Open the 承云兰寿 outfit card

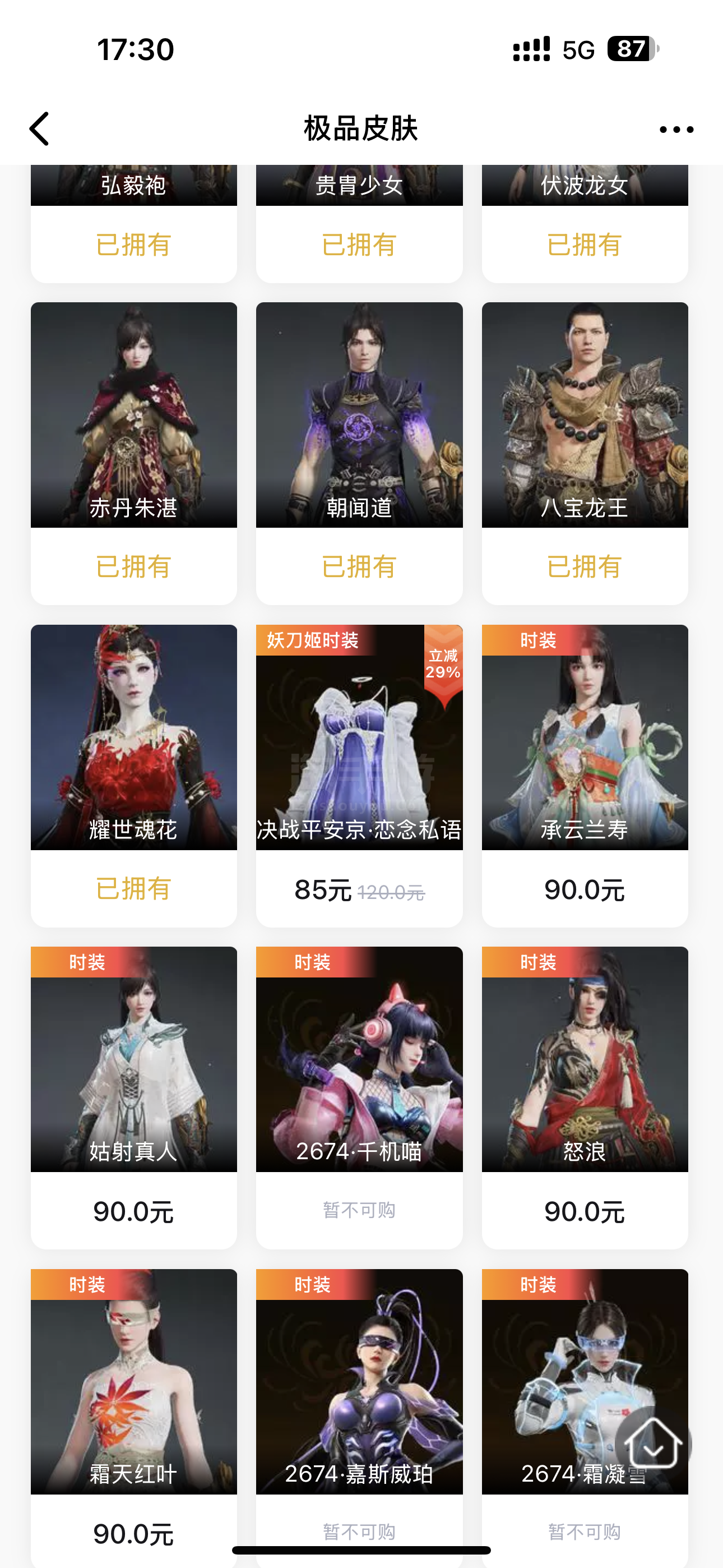[584, 749]
